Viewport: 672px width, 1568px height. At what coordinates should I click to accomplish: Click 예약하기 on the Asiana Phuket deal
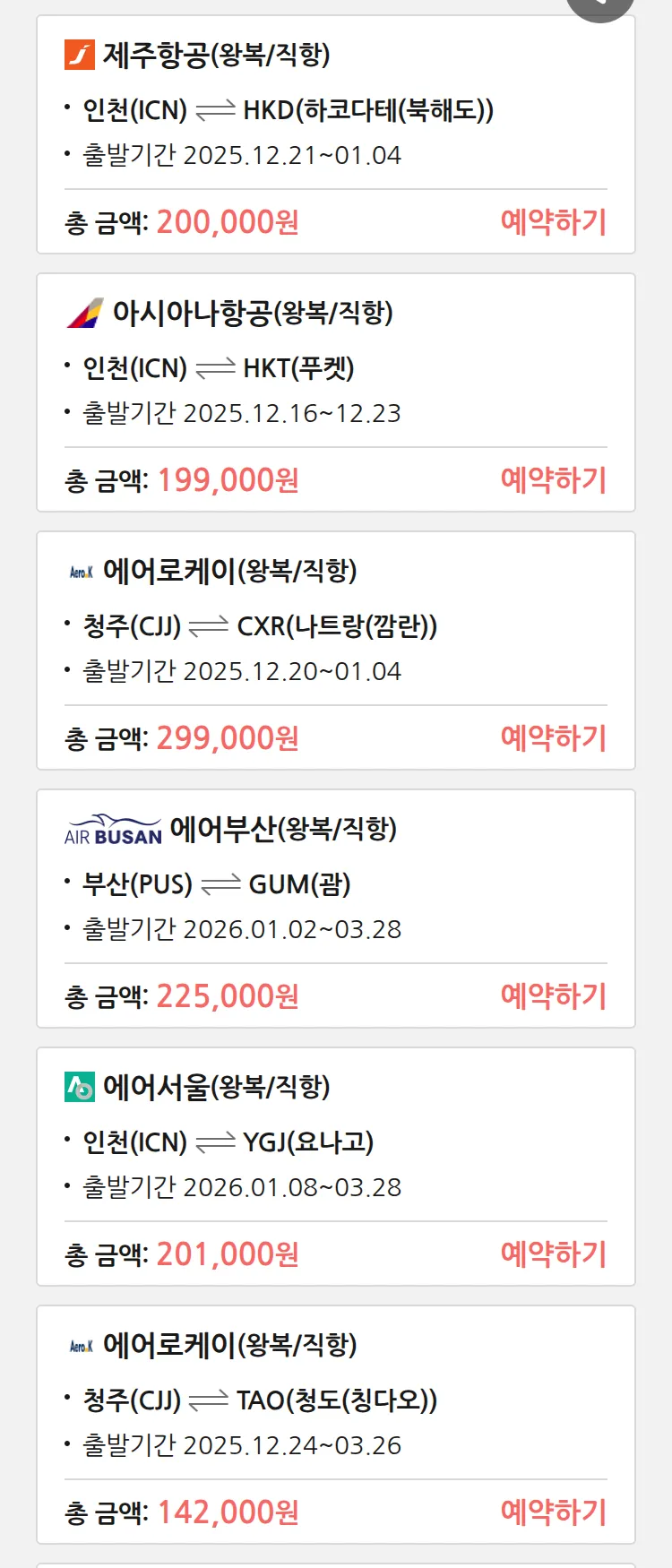click(x=553, y=480)
